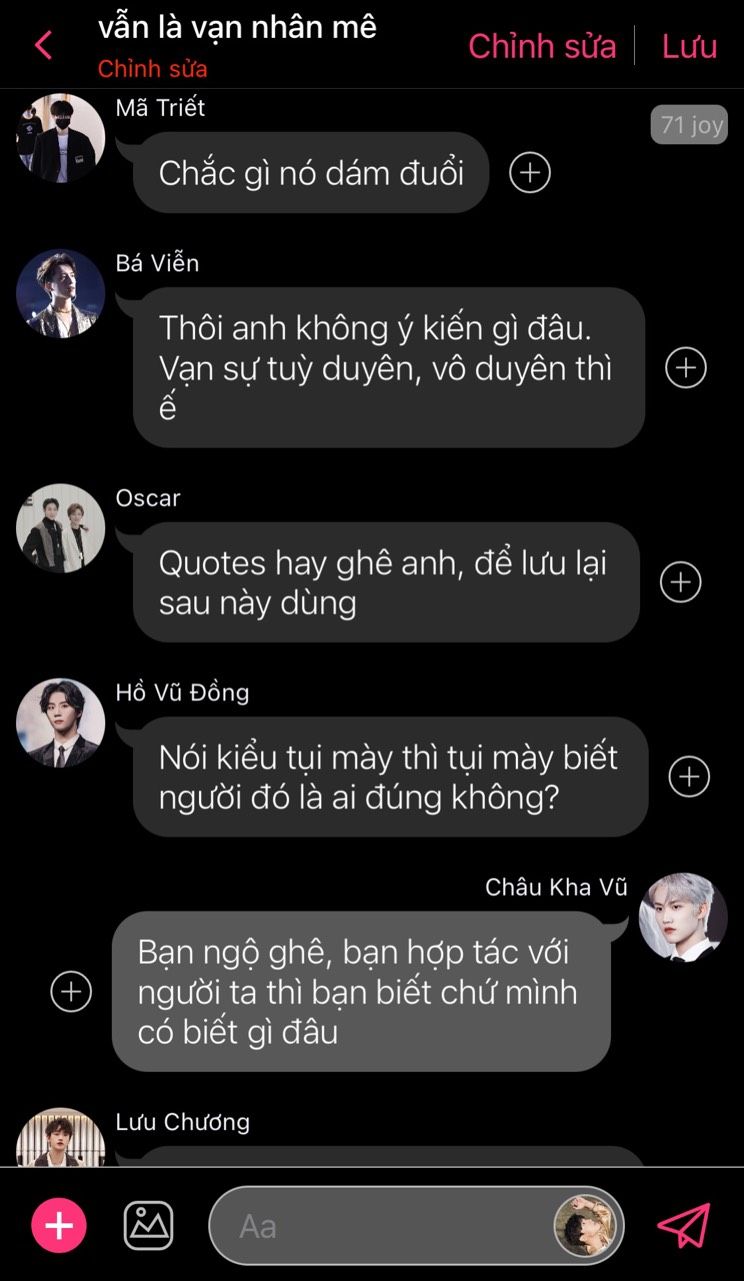Screen dimensions: 744x1281
Task: Send the message with the paper plane
Action: 684,1225
